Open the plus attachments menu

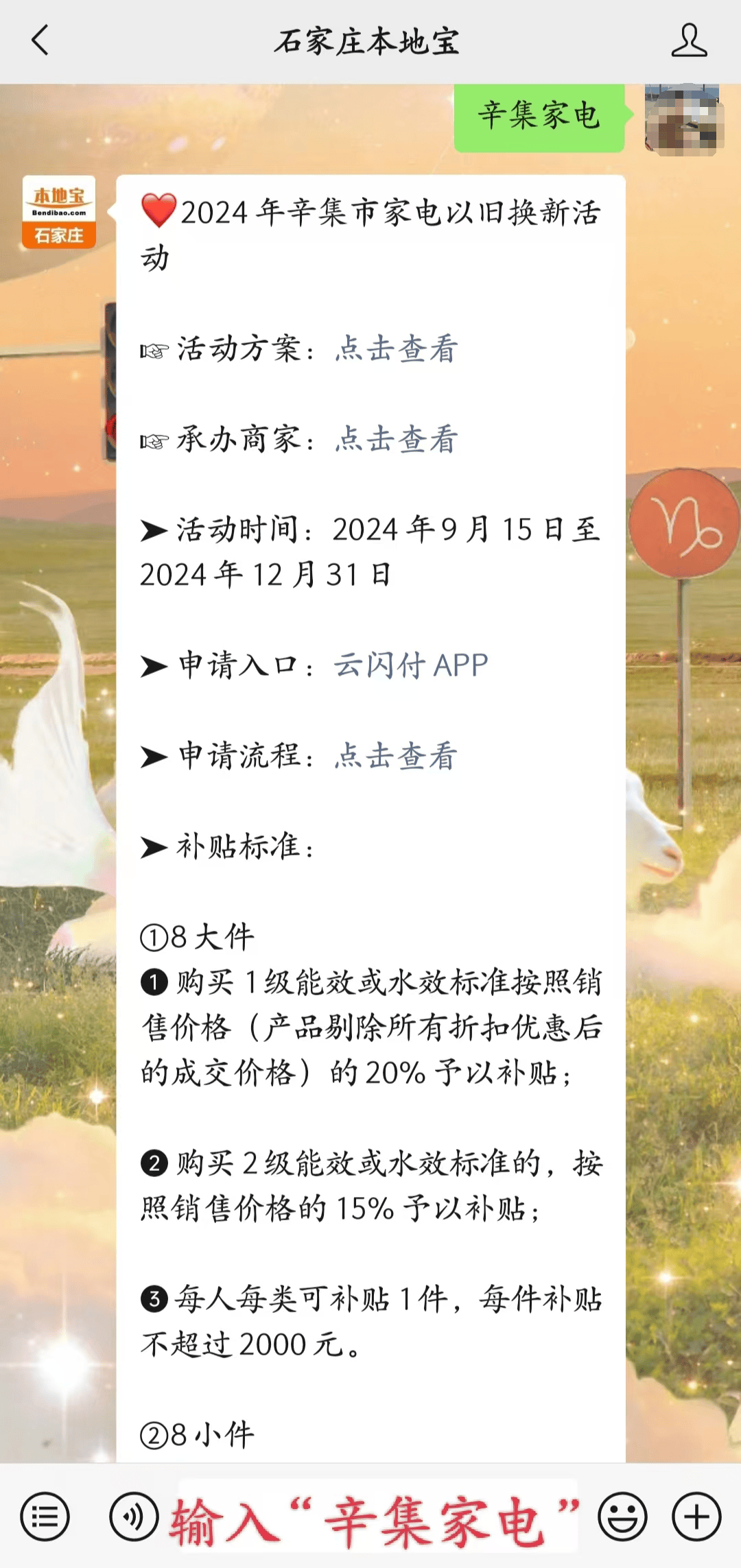696,1517
